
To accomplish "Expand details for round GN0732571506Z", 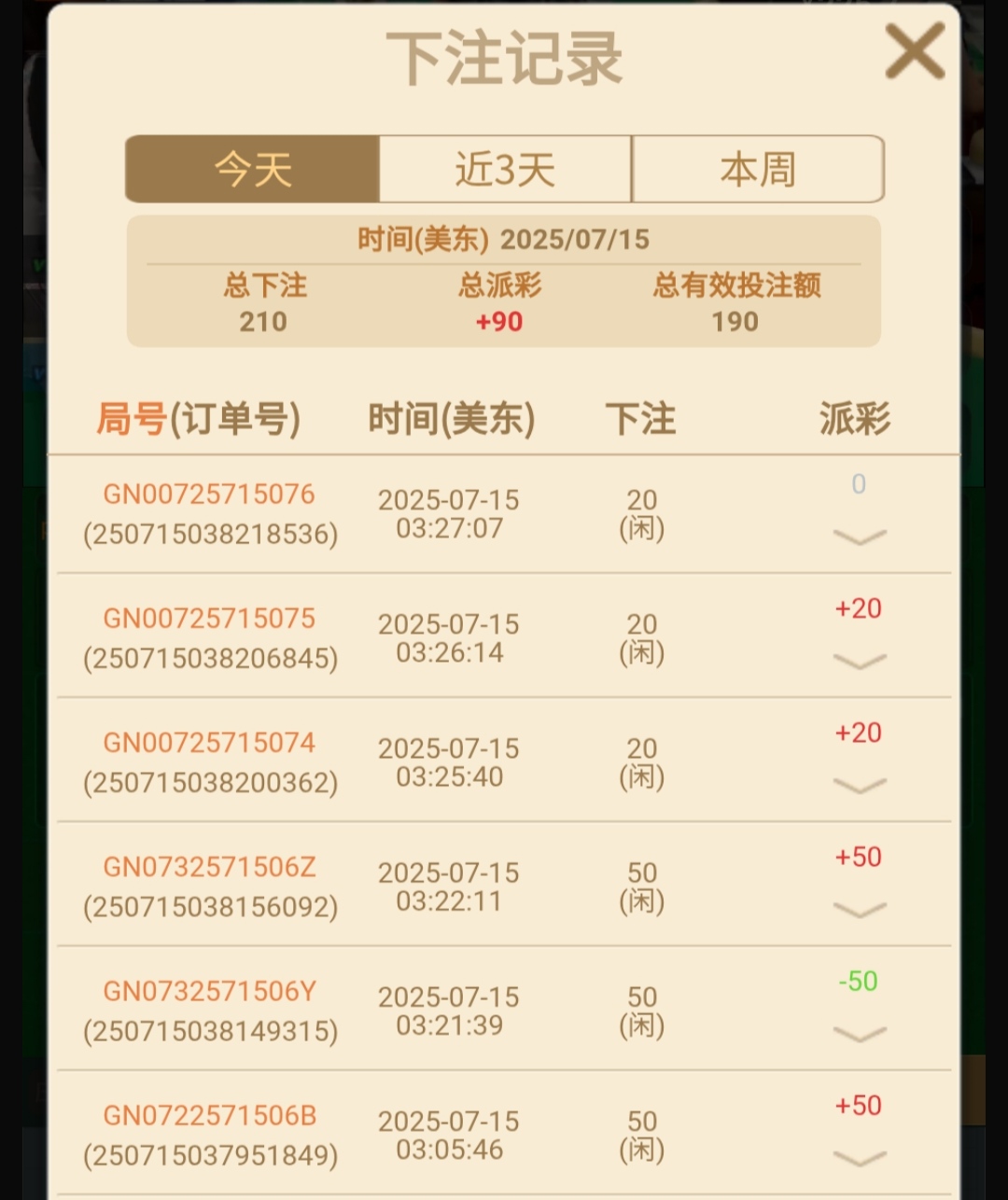I will pyautogui.click(x=859, y=909).
